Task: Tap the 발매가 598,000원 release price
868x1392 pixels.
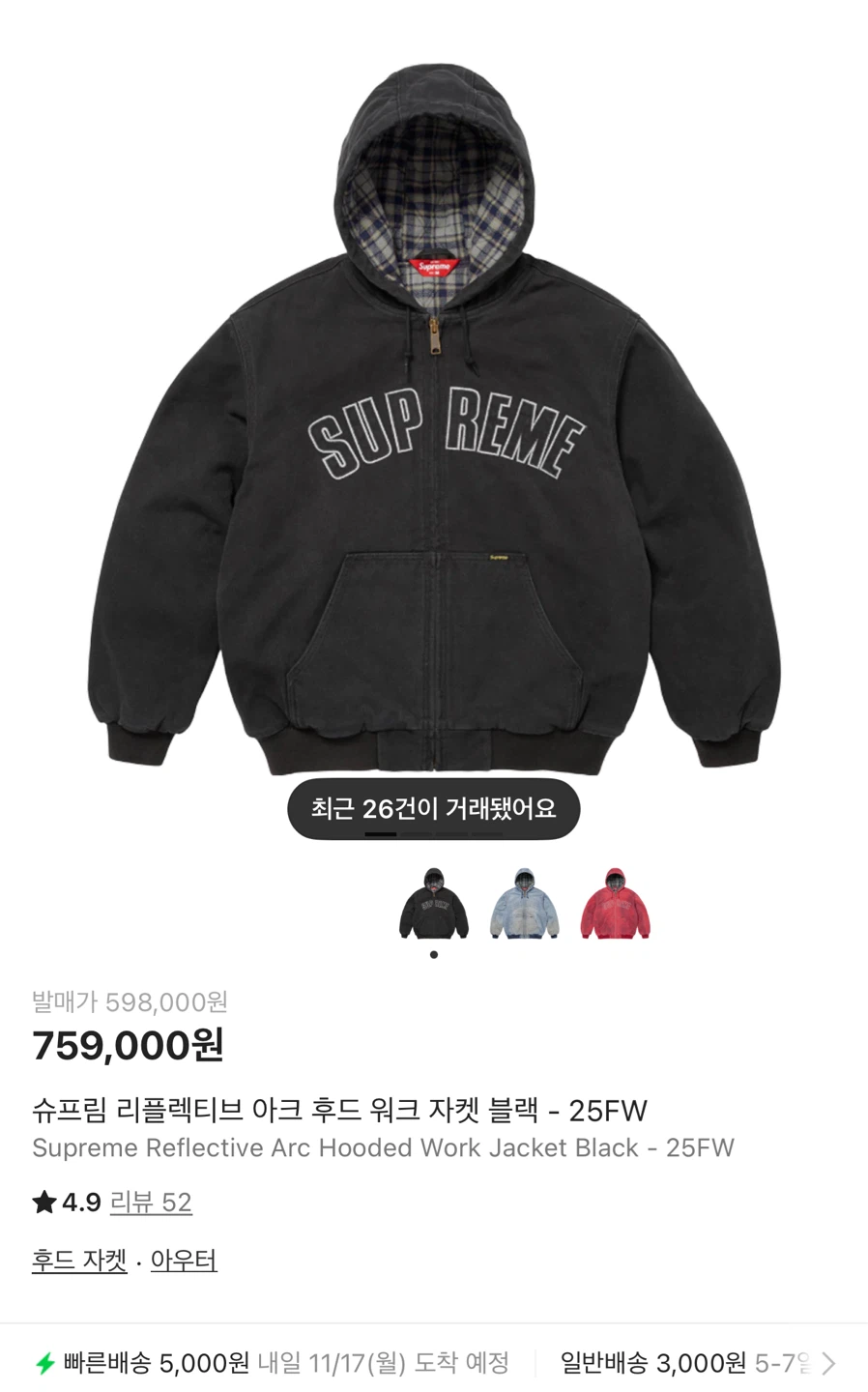Action: coord(130,1003)
